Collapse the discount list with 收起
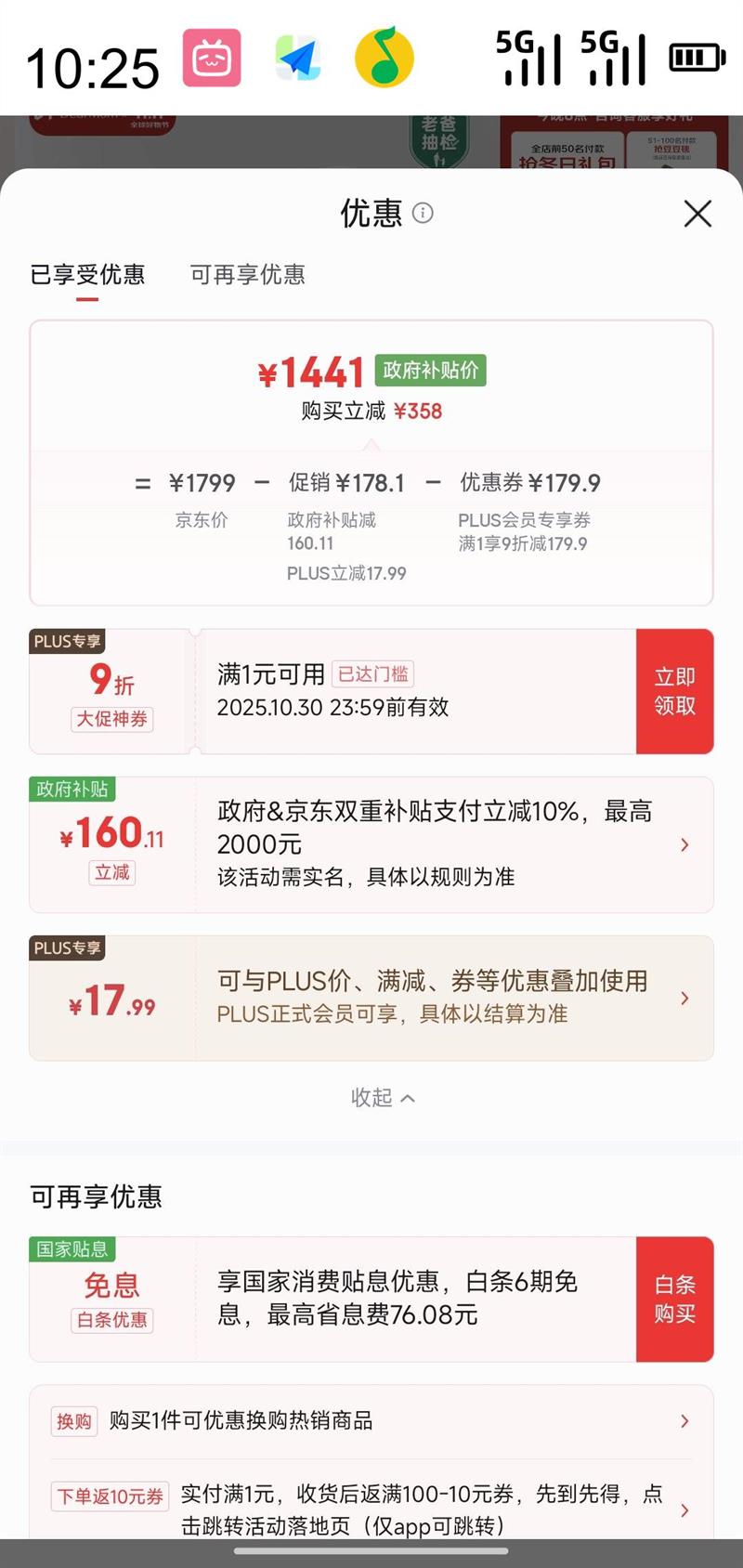The width and height of the screenshot is (743, 1568). click(383, 1098)
